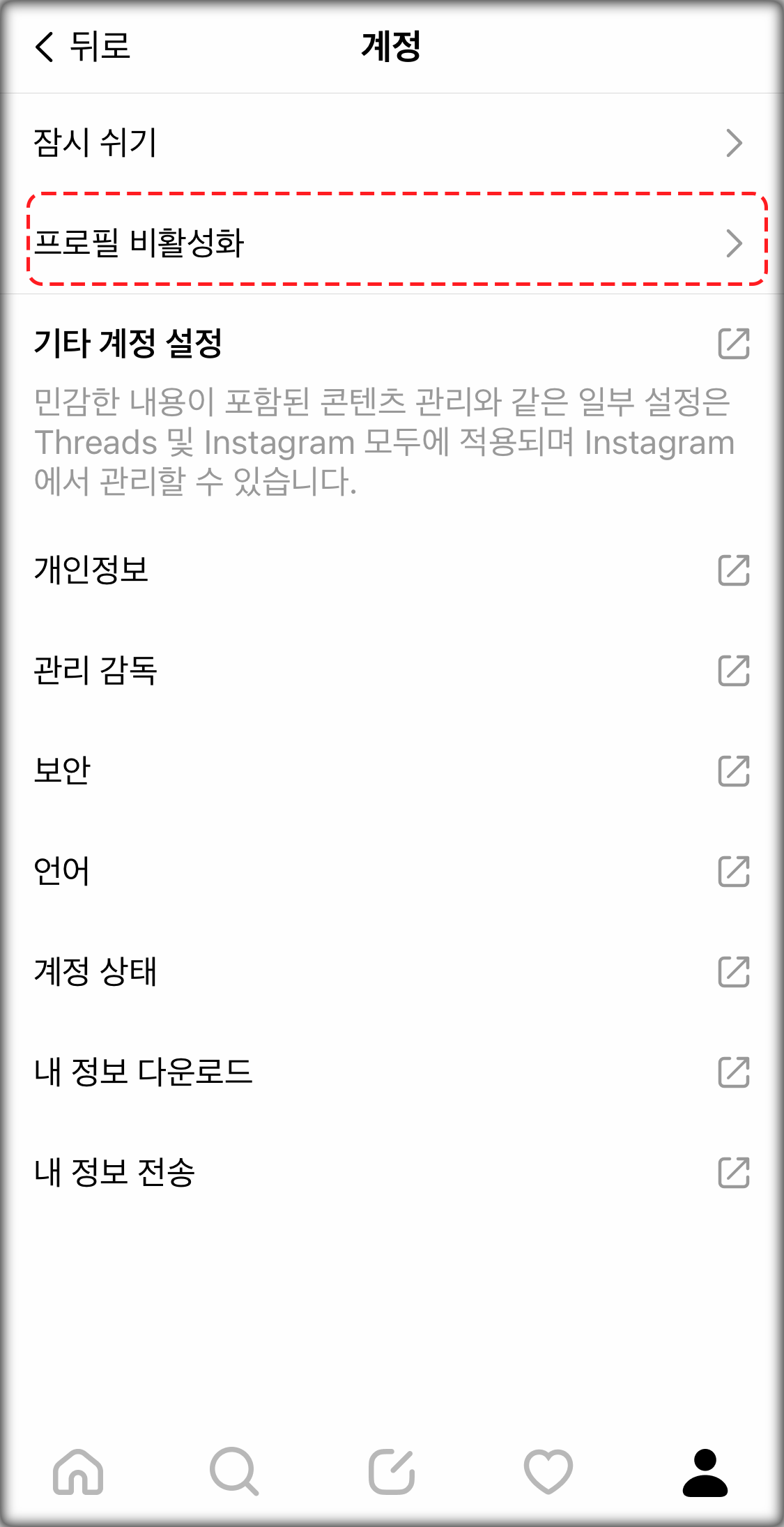Open 내 정보 다운로드 external link icon
The width and height of the screenshot is (784, 1527).
[x=734, y=1074]
